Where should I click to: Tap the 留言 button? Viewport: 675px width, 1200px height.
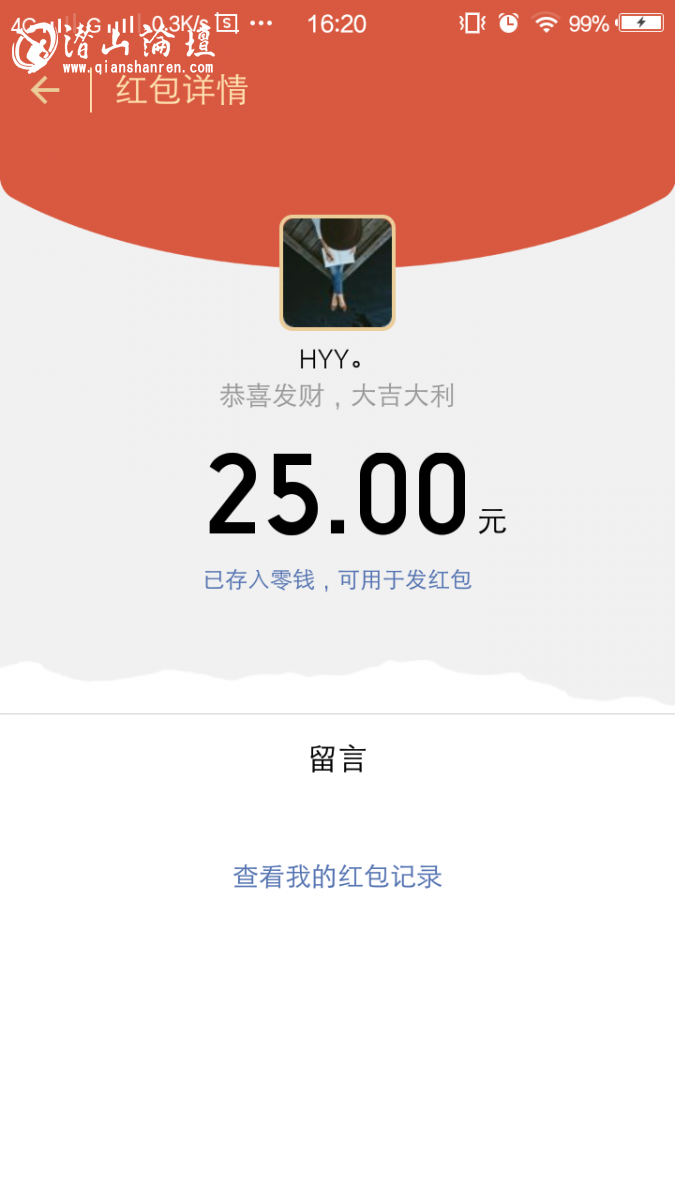[x=337, y=760]
